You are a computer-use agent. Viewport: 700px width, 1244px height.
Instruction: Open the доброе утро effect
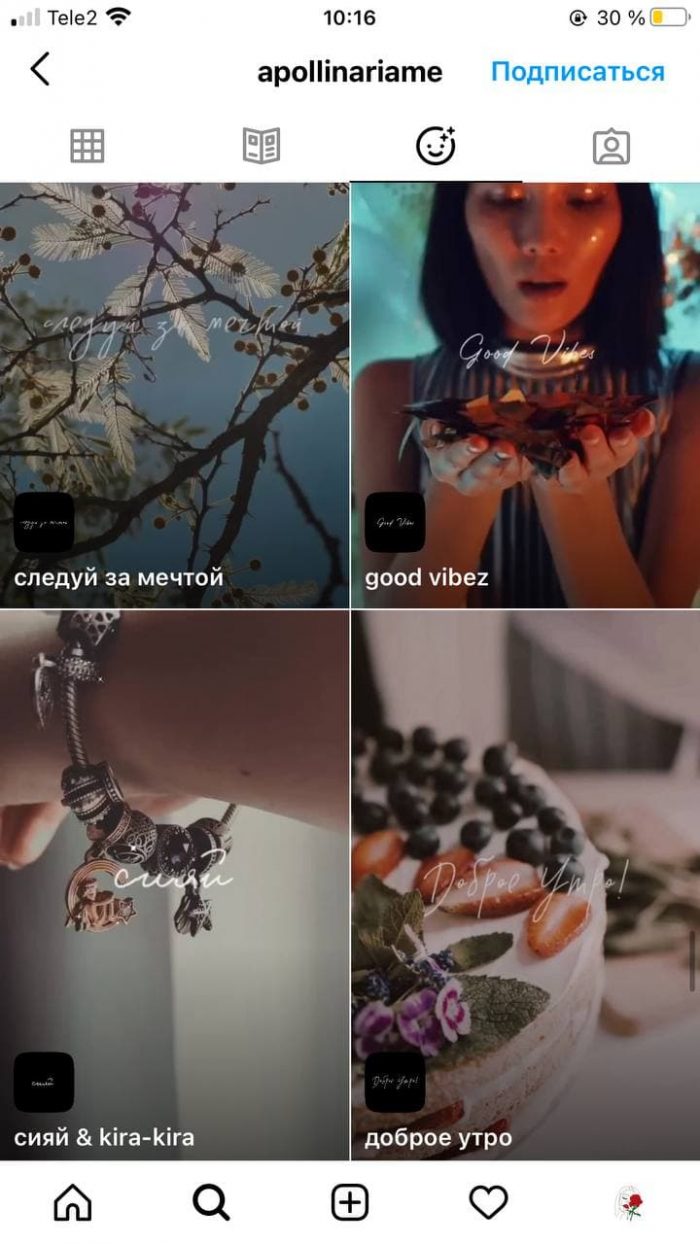[x=525, y=885]
